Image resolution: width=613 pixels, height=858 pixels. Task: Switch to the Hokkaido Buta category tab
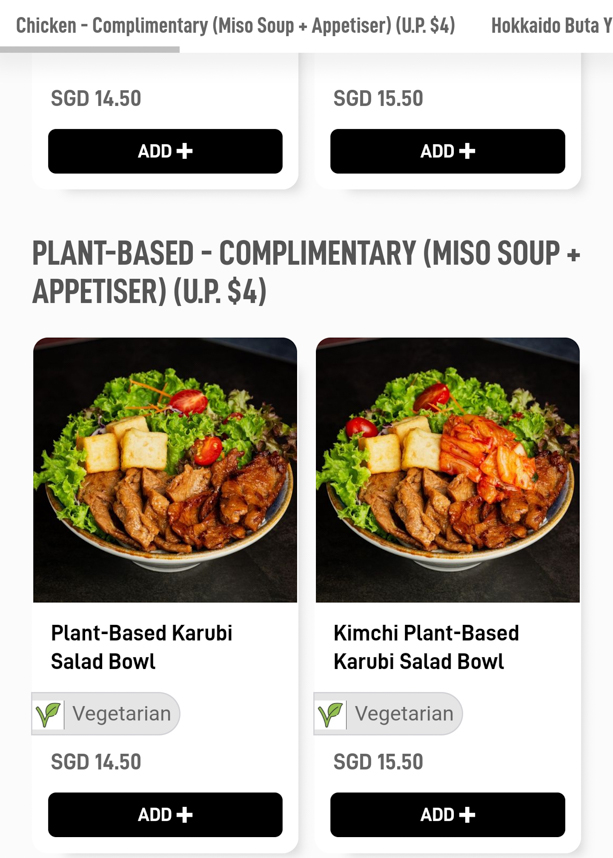pos(550,25)
